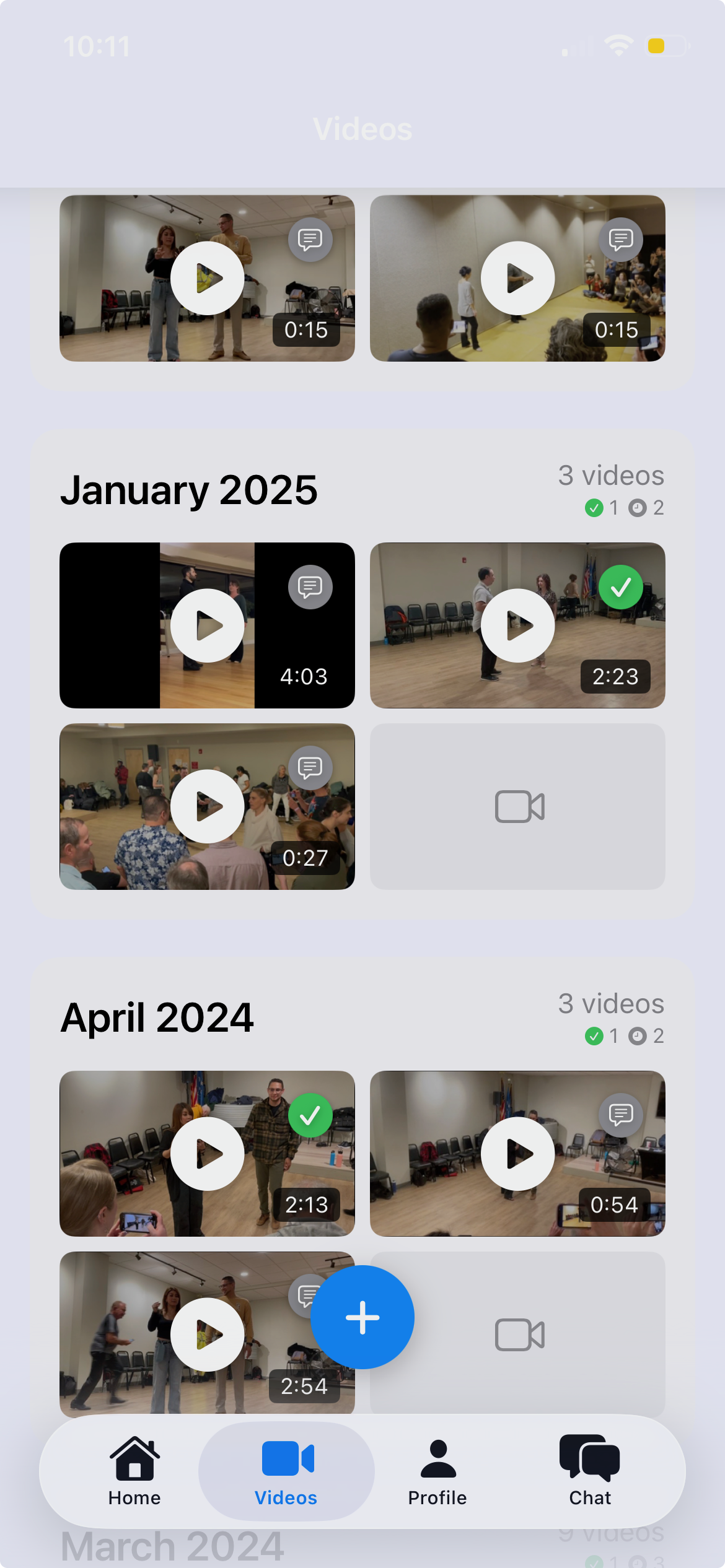This screenshot has width=725, height=1568.
Task: Open comments on the 0:54 April 2024 video
Action: point(620,1115)
